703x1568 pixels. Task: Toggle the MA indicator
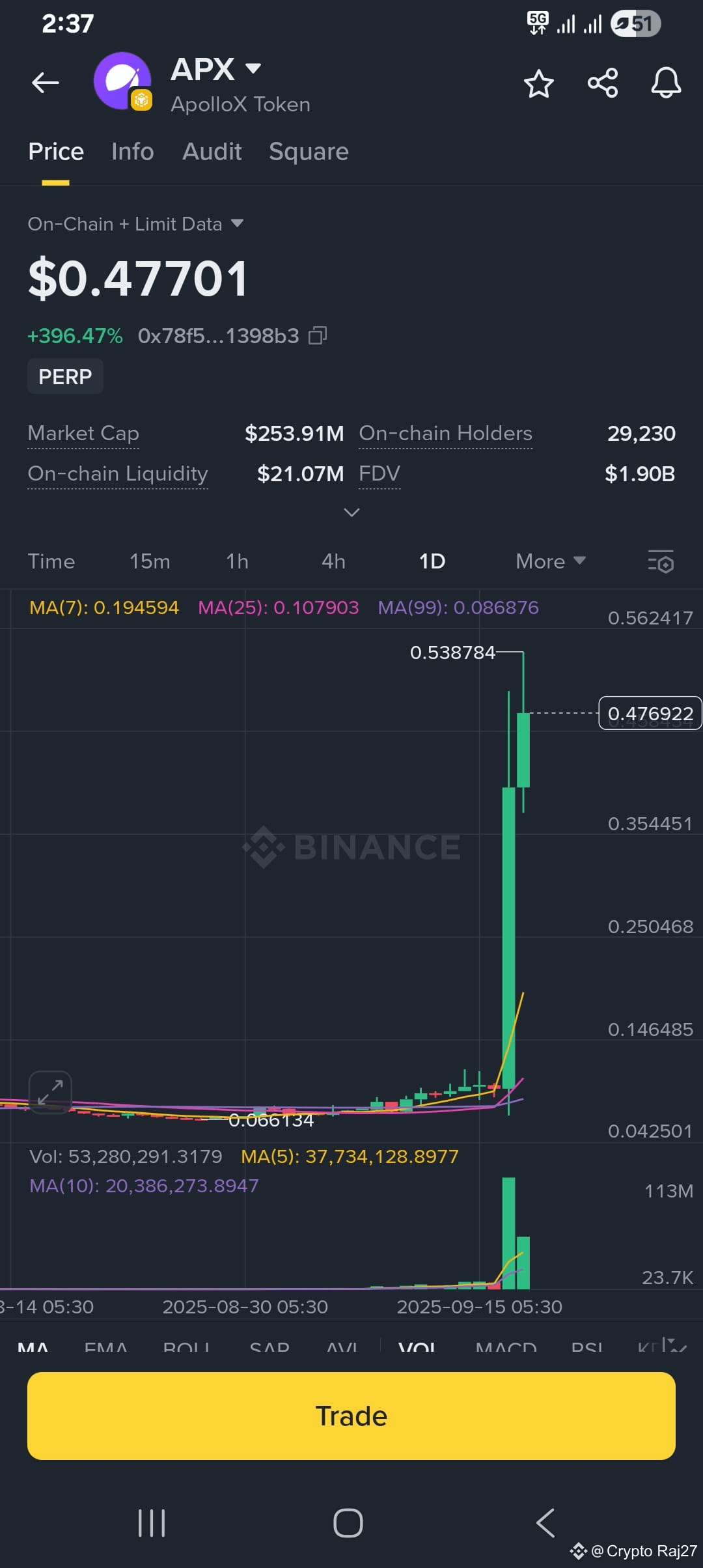click(34, 1348)
